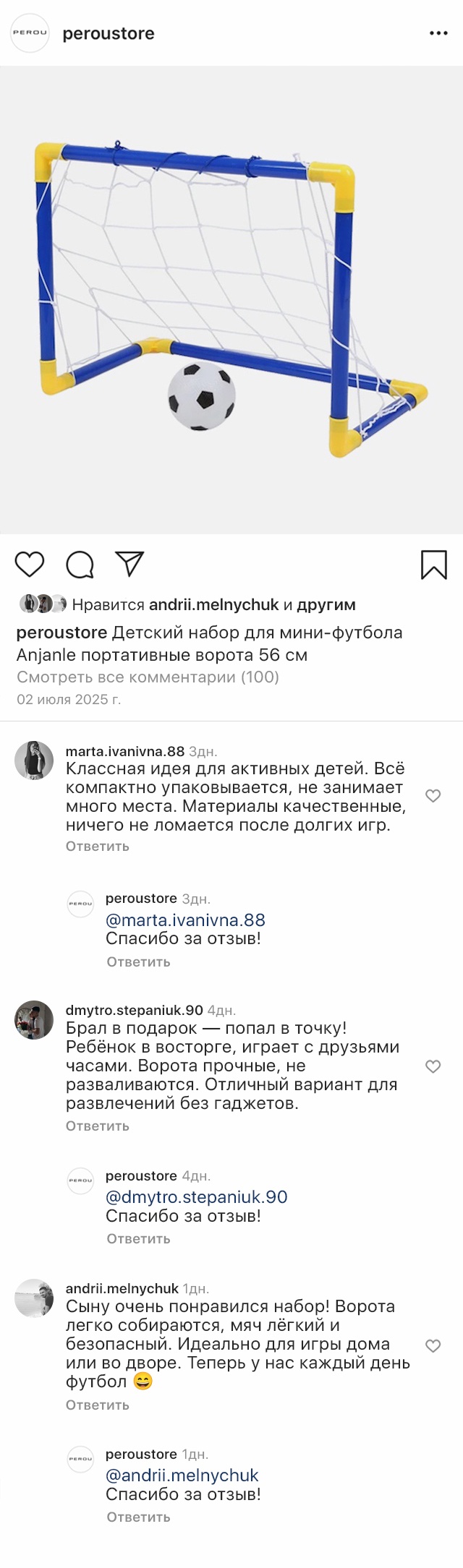The image size is (463, 1568).
Task: Open marta.ivanivna.88's profile avatar
Action: (34, 761)
